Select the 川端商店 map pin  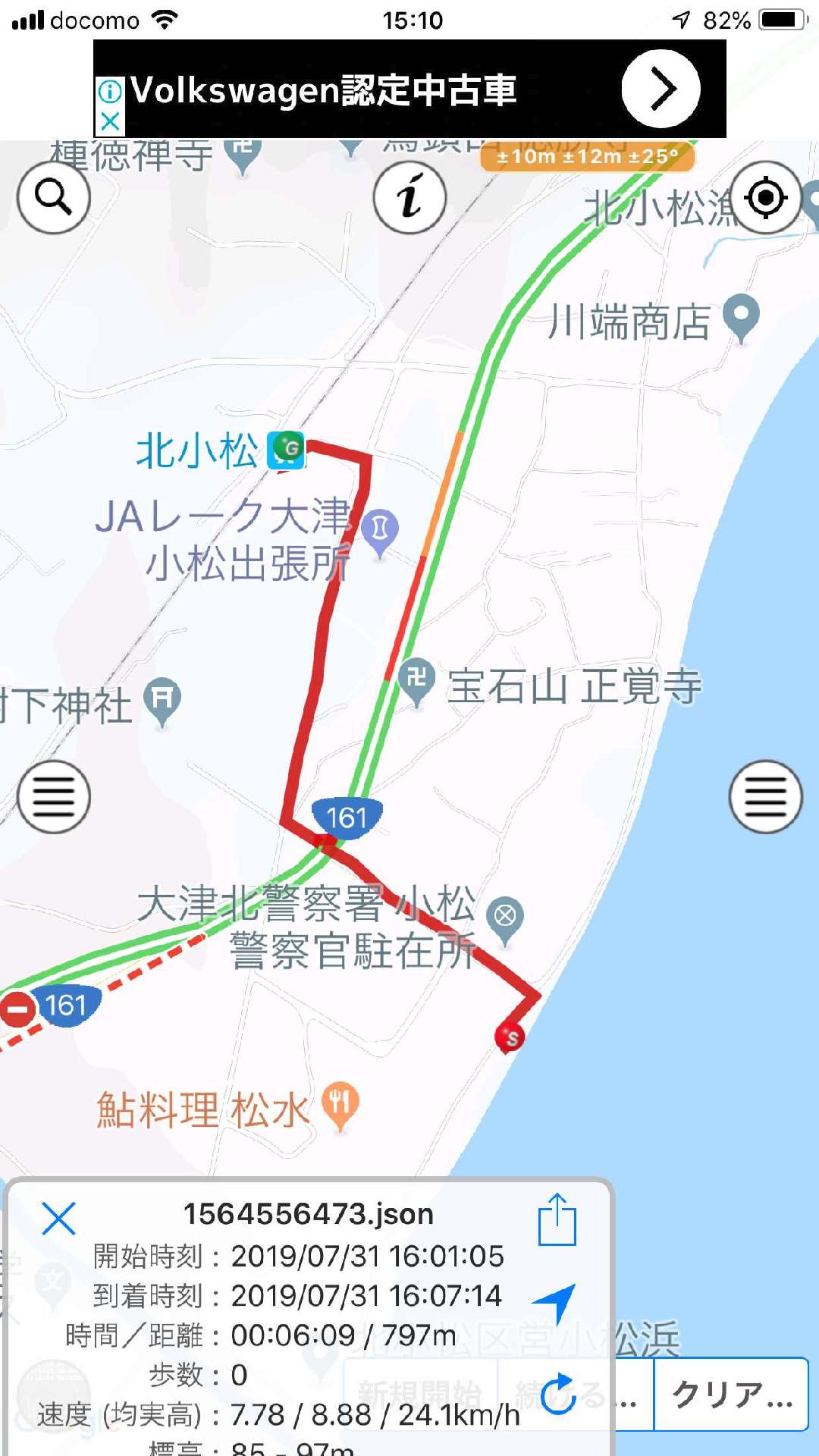(x=741, y=318)
